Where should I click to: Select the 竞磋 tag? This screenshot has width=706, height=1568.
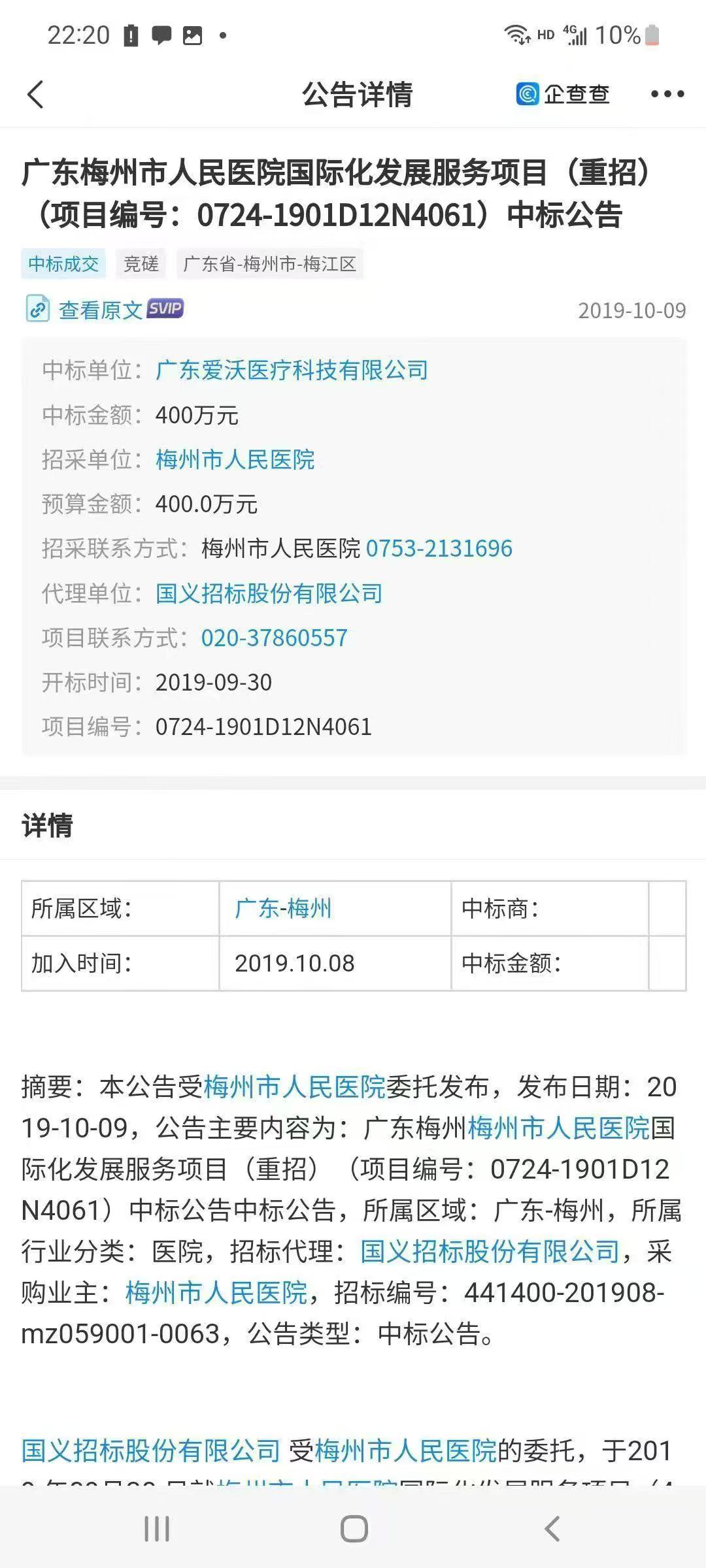pos(141,264)
